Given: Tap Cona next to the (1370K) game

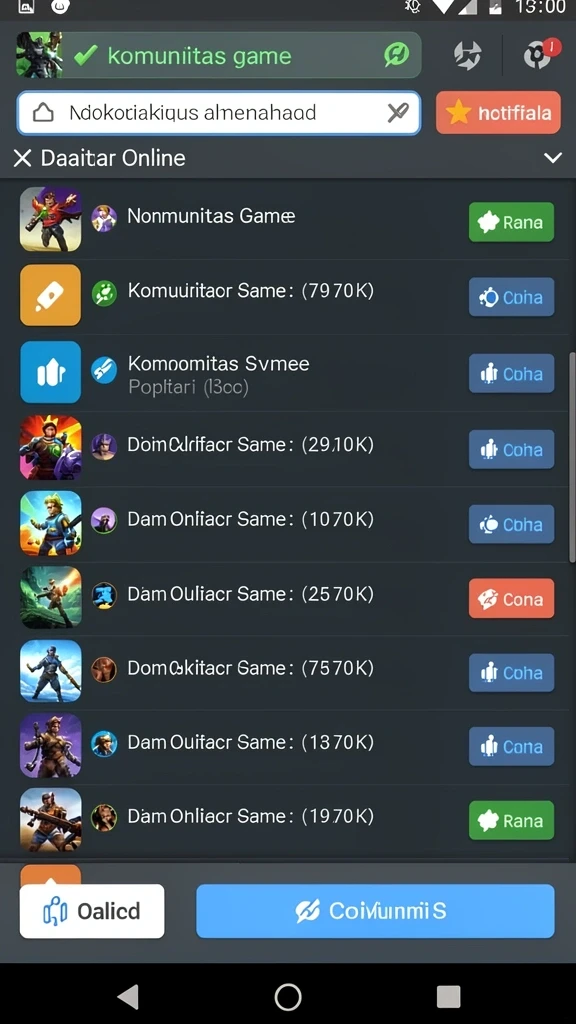Looking at the screenshot, I should (x=511, y=746).
